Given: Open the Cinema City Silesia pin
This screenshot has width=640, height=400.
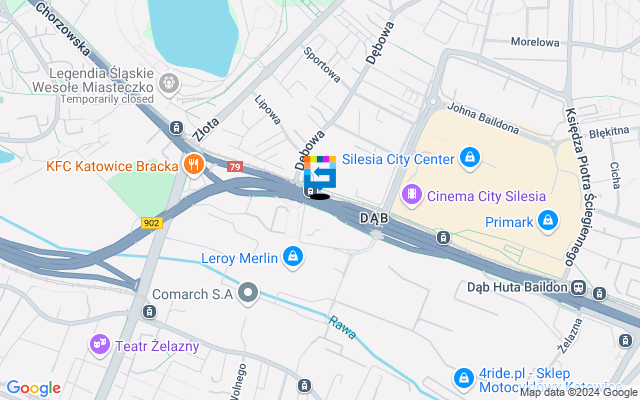Looking at the screenshot, I should coord(410,195).
